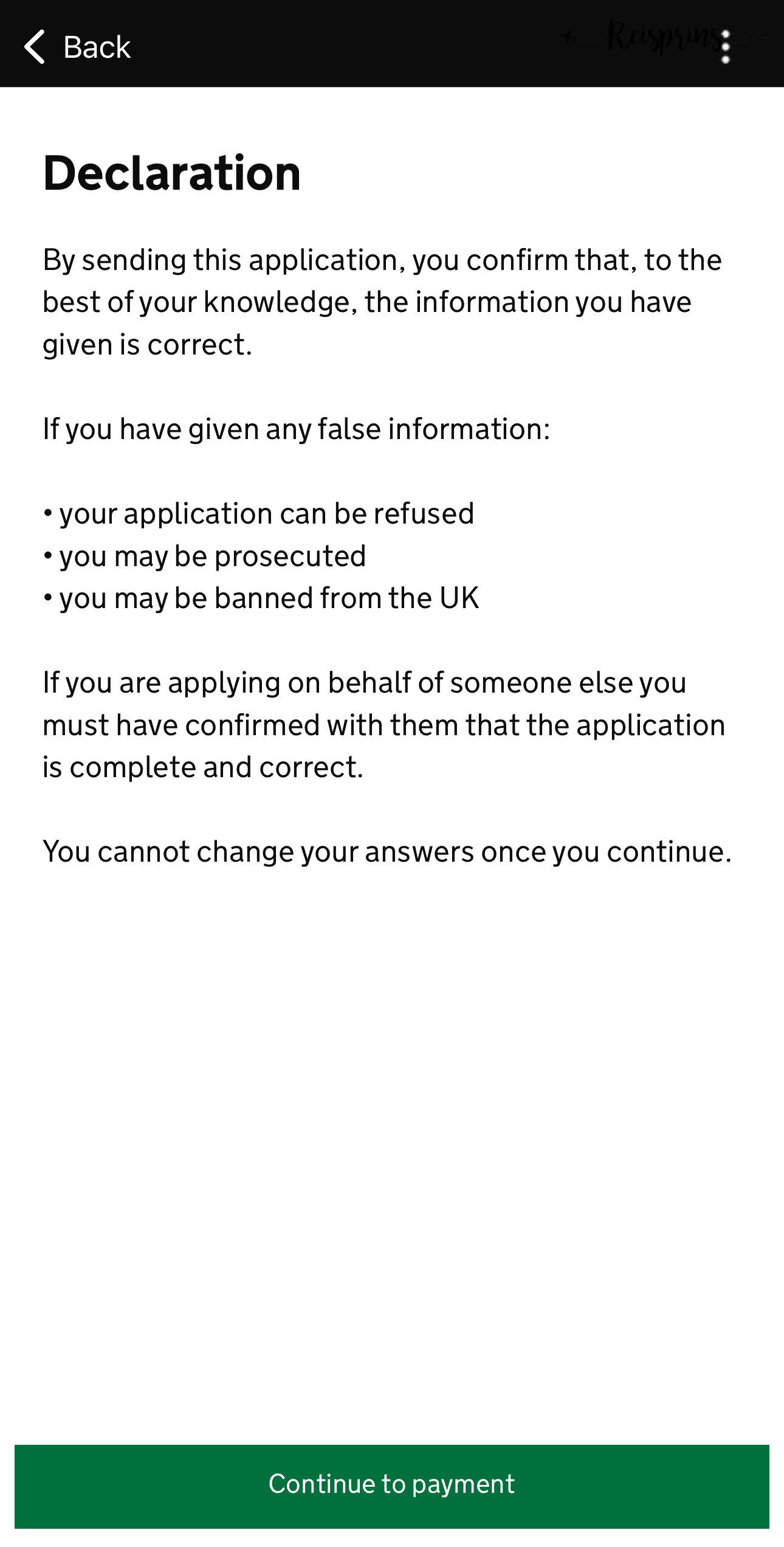Open the three-dot overflow menu
This screenshot has width=784, height=1547.
(x=725, y=46)
